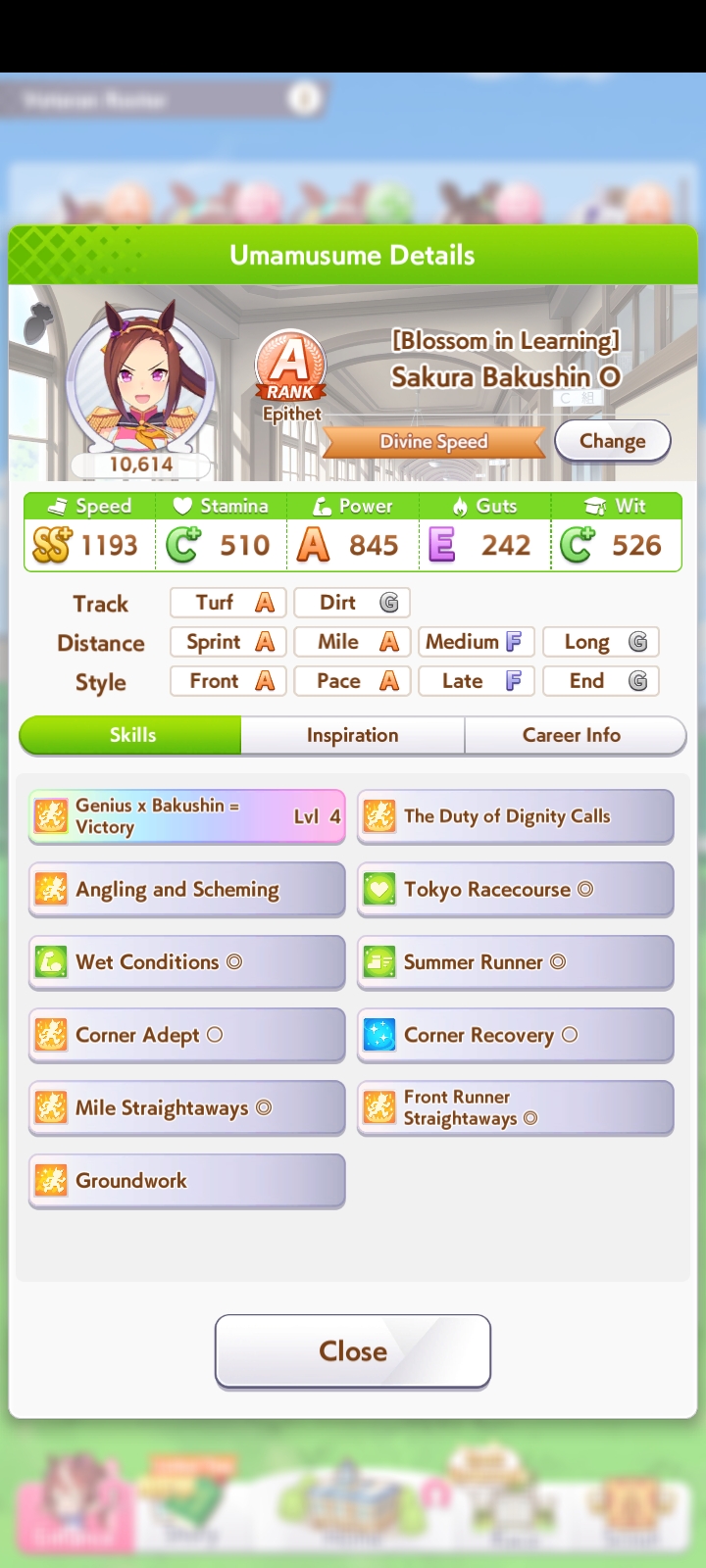Open The Duty of Dignity Calls skill

(x=516, y=816)
